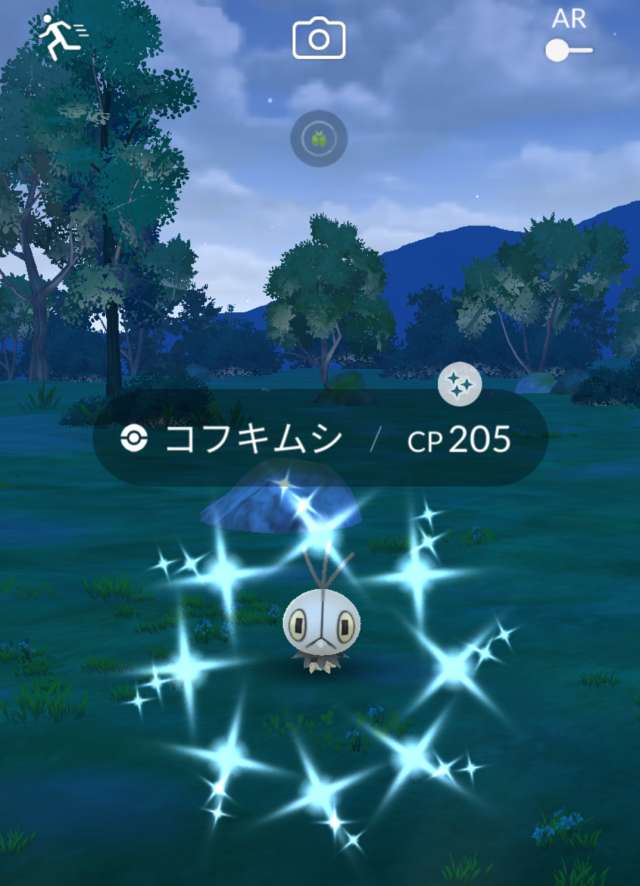
Task: Run away from the encounter
Action: (62, 36)
